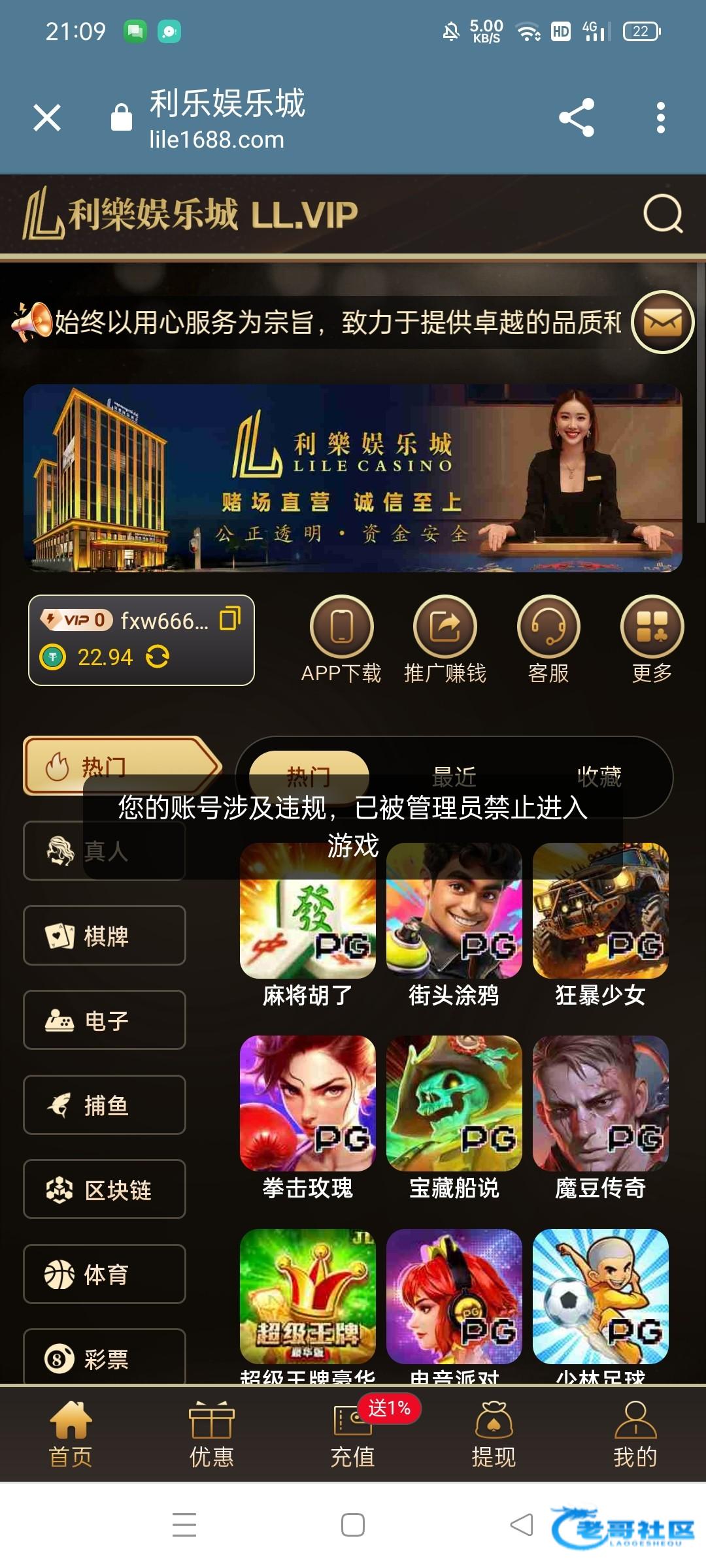
Task: Switch to the 优惠 promotions tab
Action: [212, 1437]
